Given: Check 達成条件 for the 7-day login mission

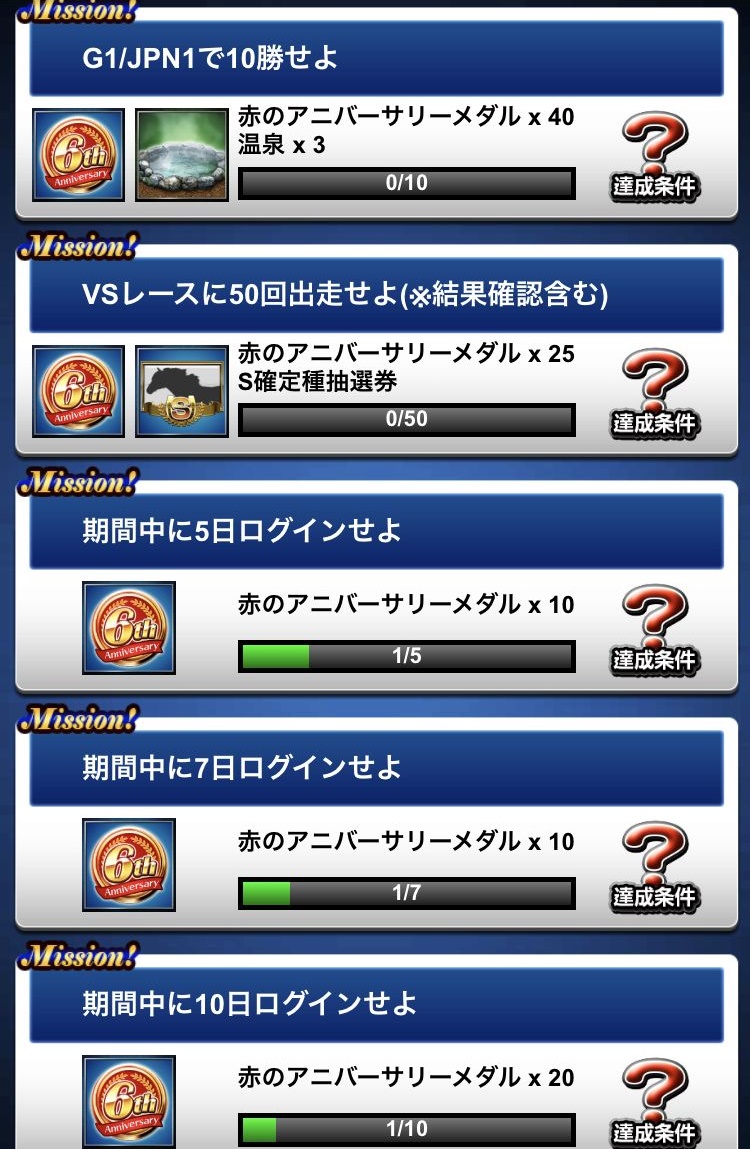Looking at the screenshot, I should 655,866.
